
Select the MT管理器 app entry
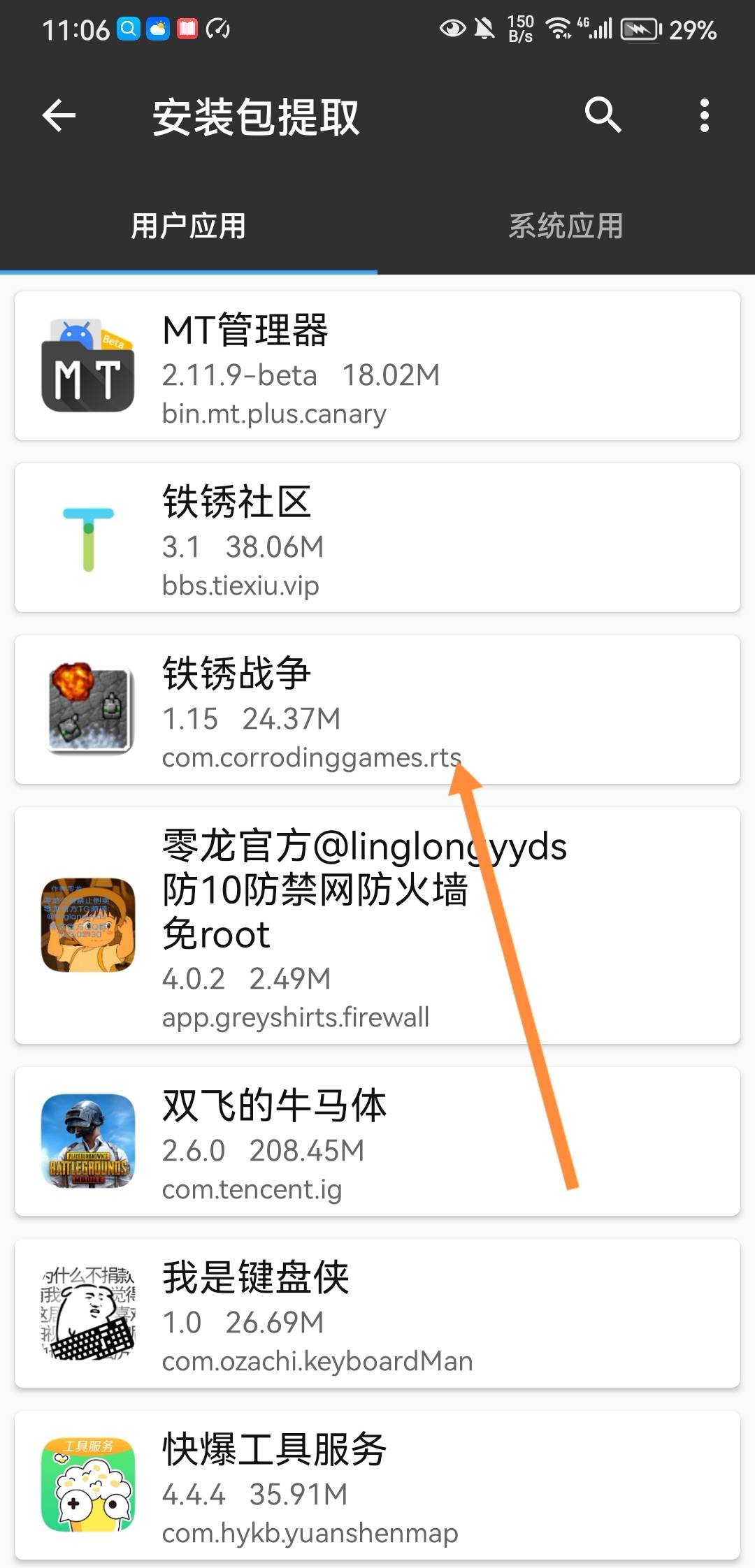click(377, 366)
